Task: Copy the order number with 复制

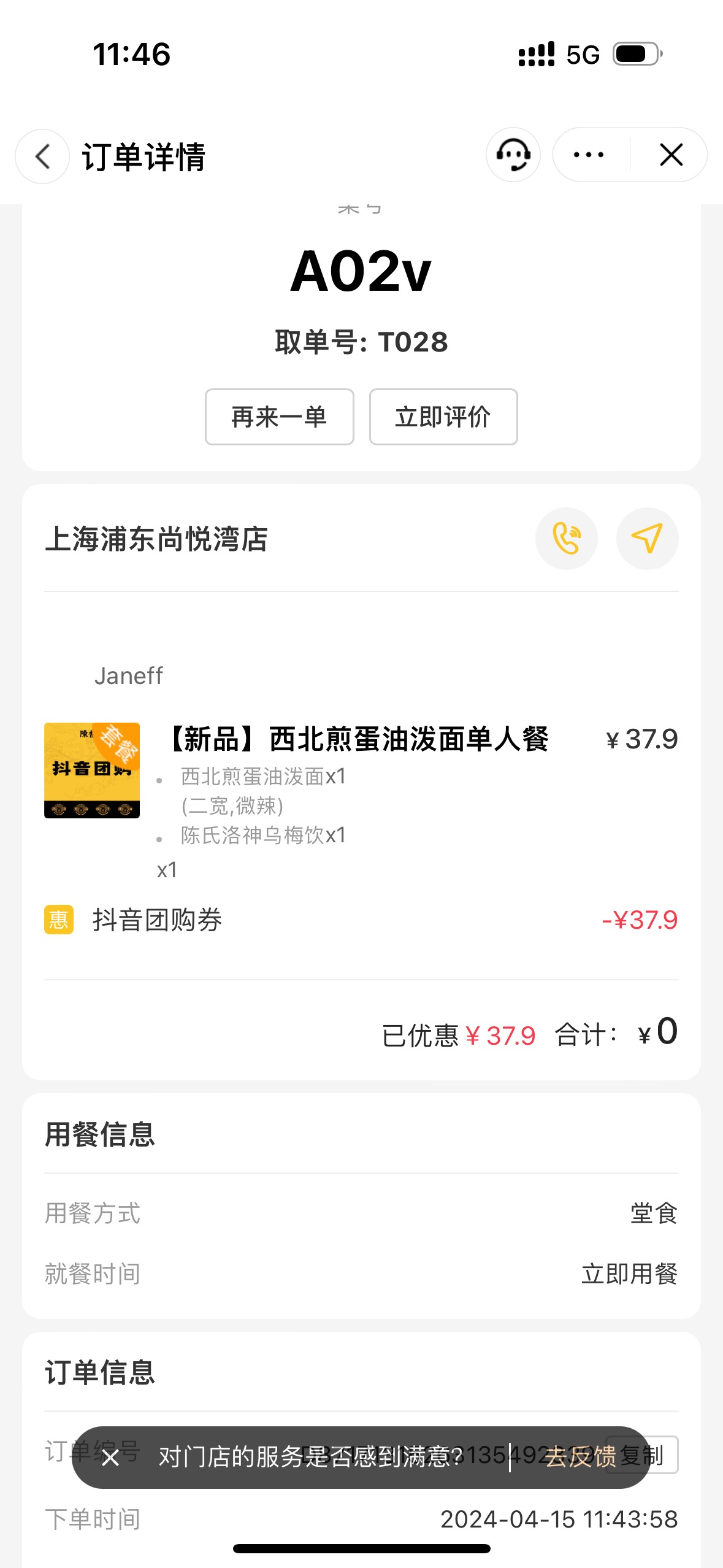Action: point(643,1455)
